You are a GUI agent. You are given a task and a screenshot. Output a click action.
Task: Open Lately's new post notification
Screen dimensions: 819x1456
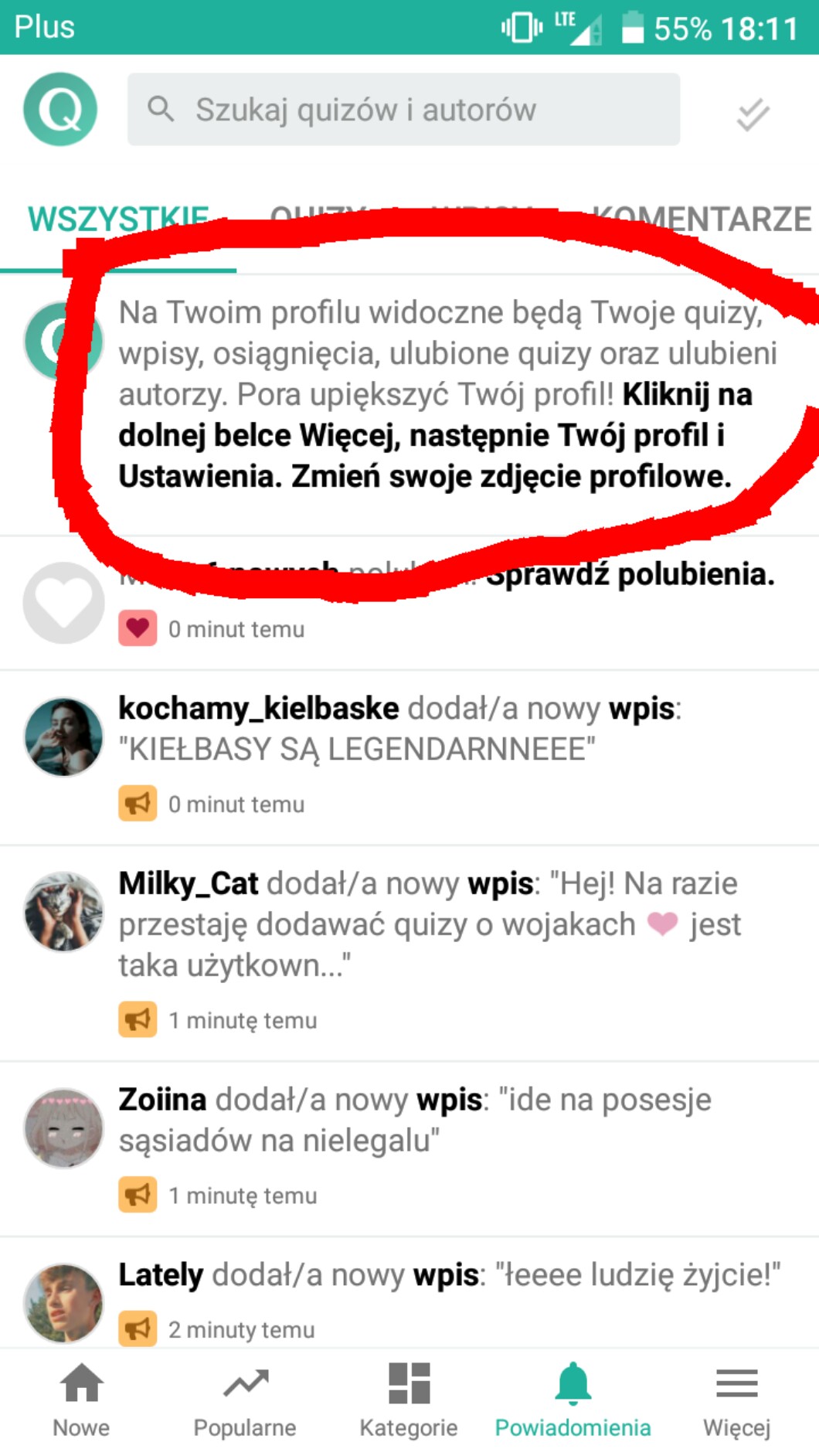(448, 1275)
